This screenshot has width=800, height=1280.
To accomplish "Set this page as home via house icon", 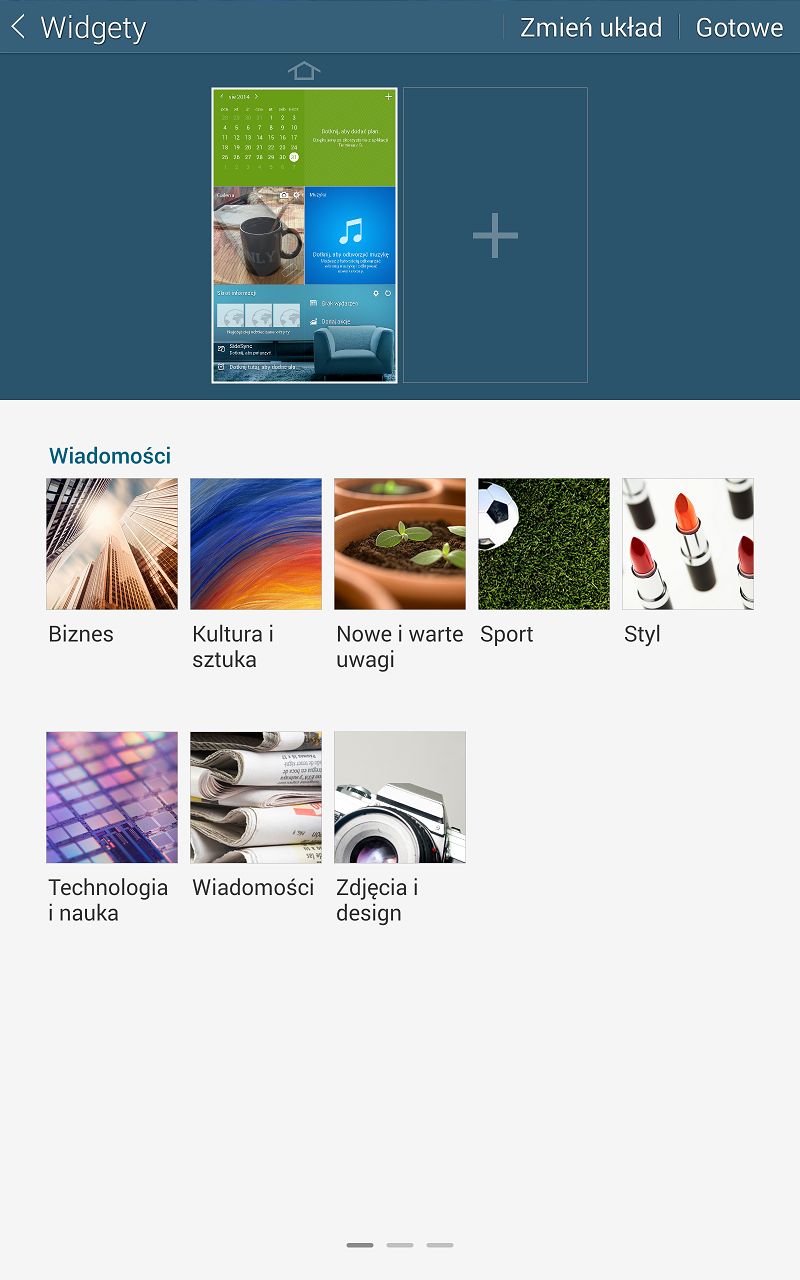I will click(x=304, y=70).
